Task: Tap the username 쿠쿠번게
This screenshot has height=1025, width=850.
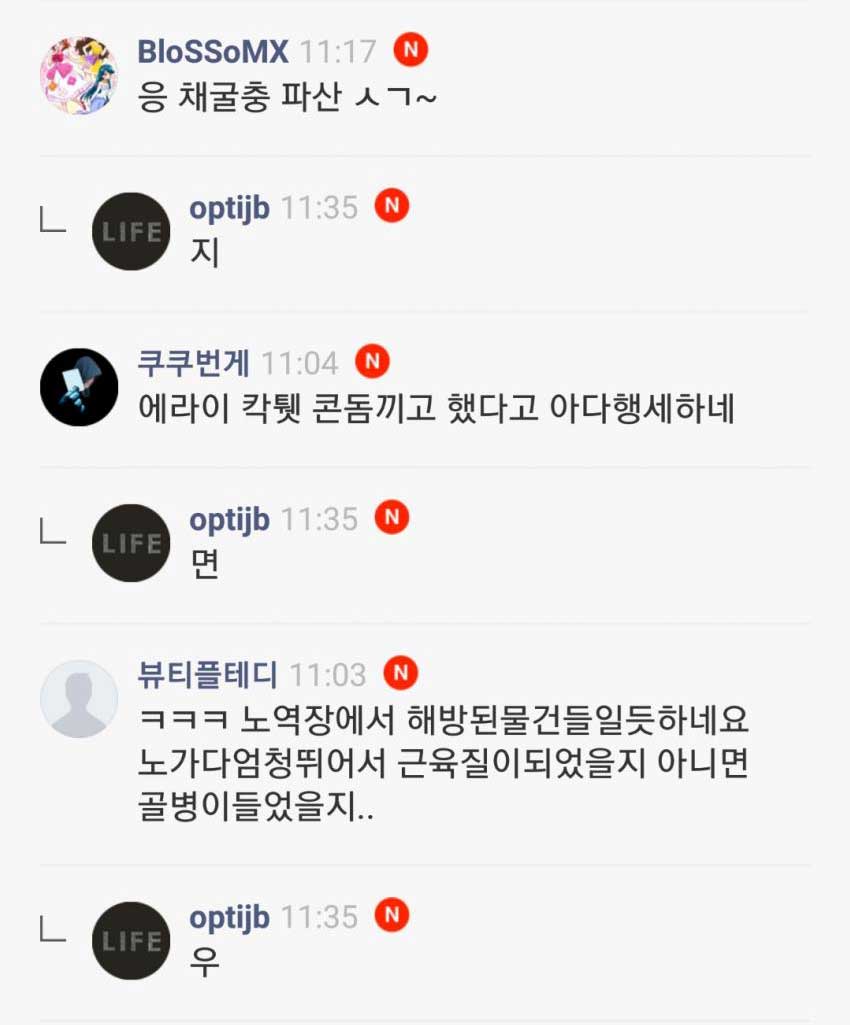Action: click(x=193, y=362)
